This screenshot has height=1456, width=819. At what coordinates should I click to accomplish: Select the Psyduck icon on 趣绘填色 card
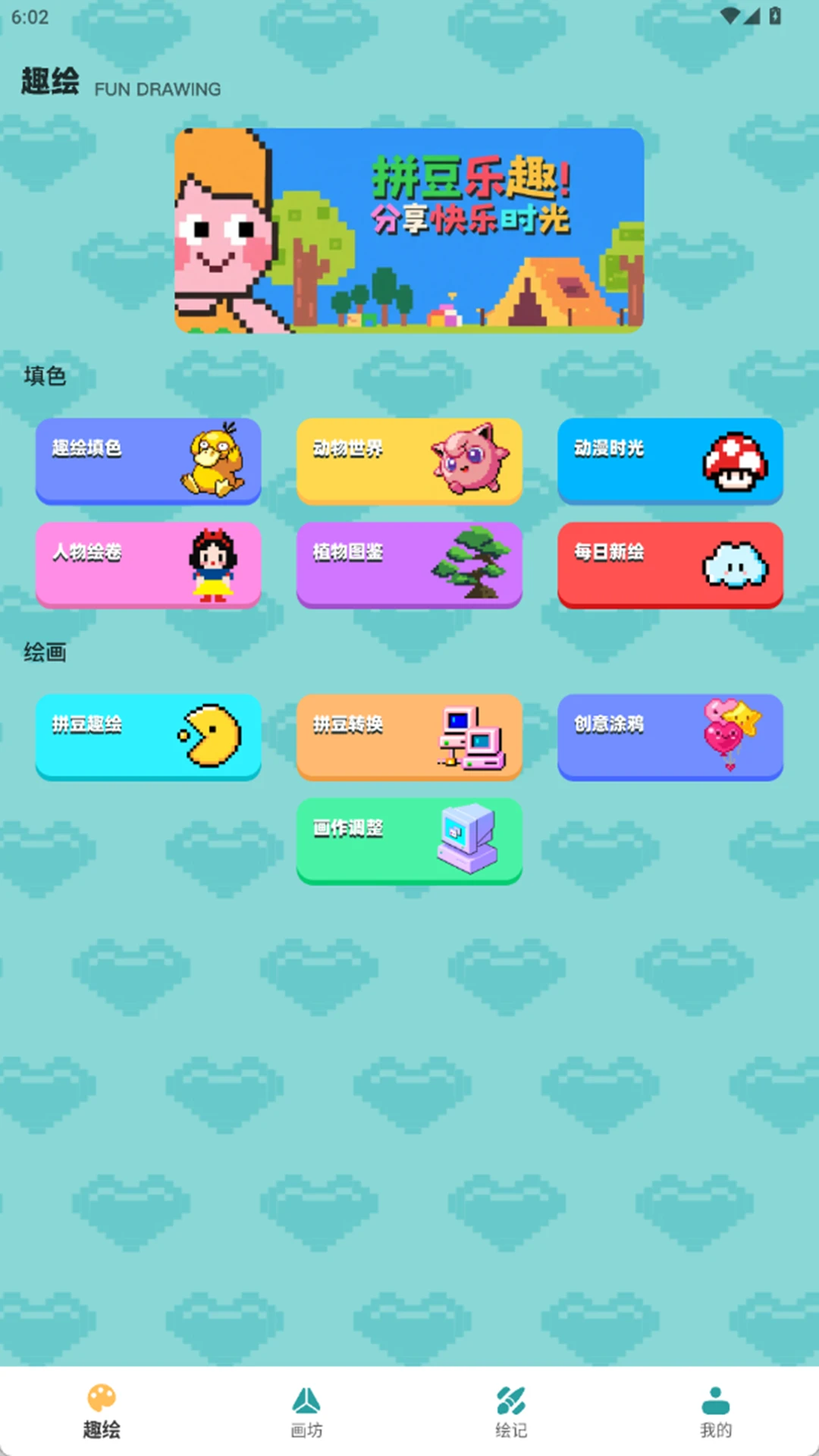214,461
